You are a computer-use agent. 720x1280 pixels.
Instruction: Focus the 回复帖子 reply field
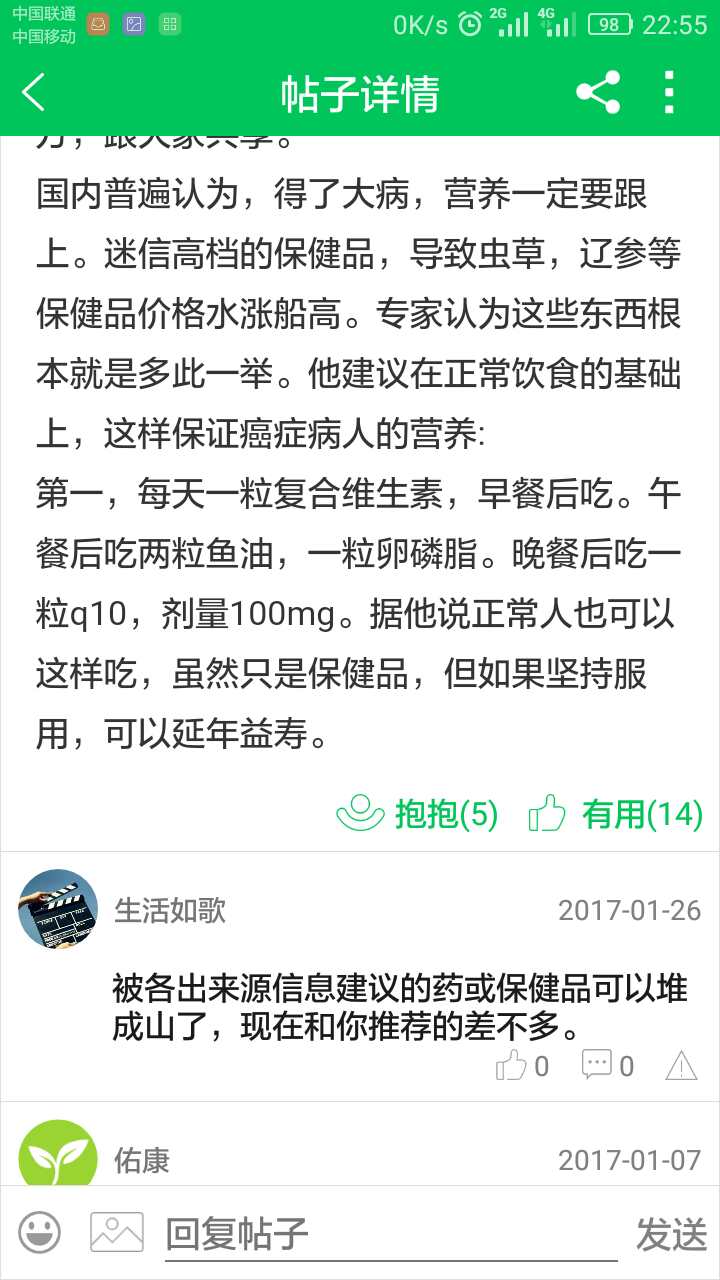(x=390, y=1234)
